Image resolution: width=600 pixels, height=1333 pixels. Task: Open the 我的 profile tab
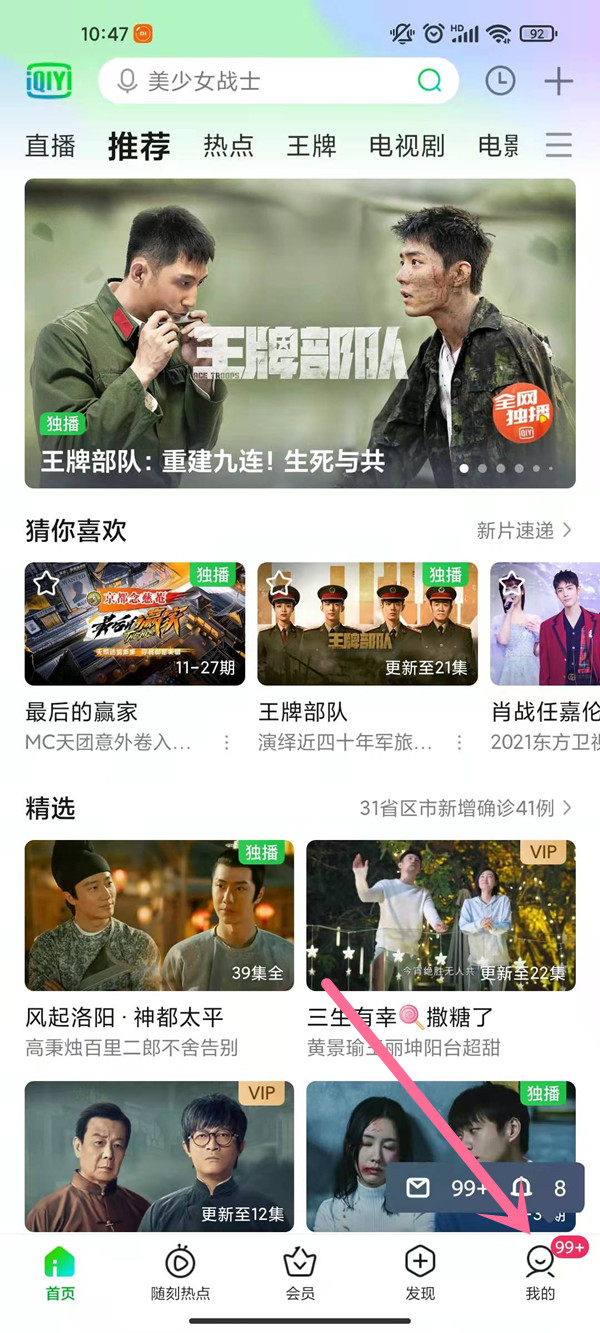point(540,1272)
